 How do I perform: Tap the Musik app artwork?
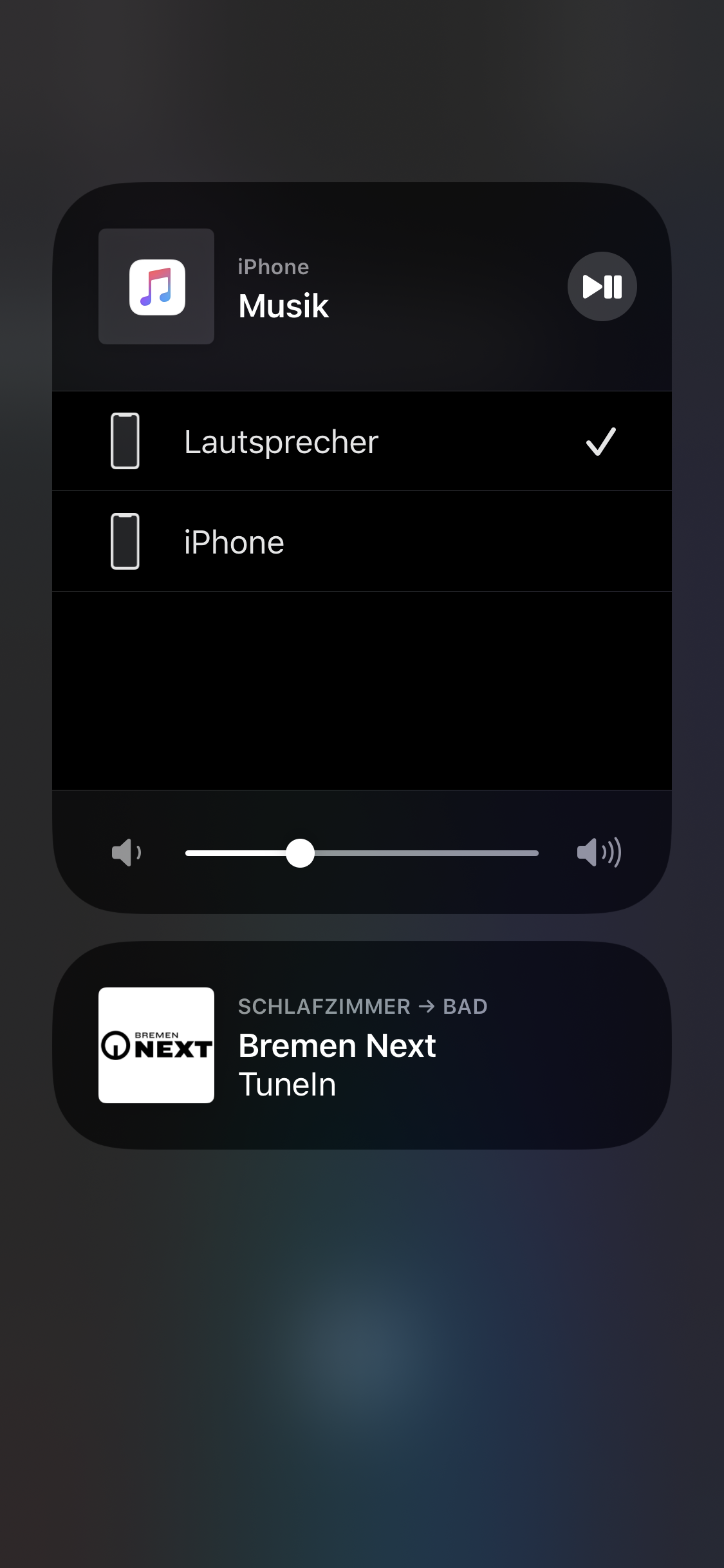click(x=156, y=286)
